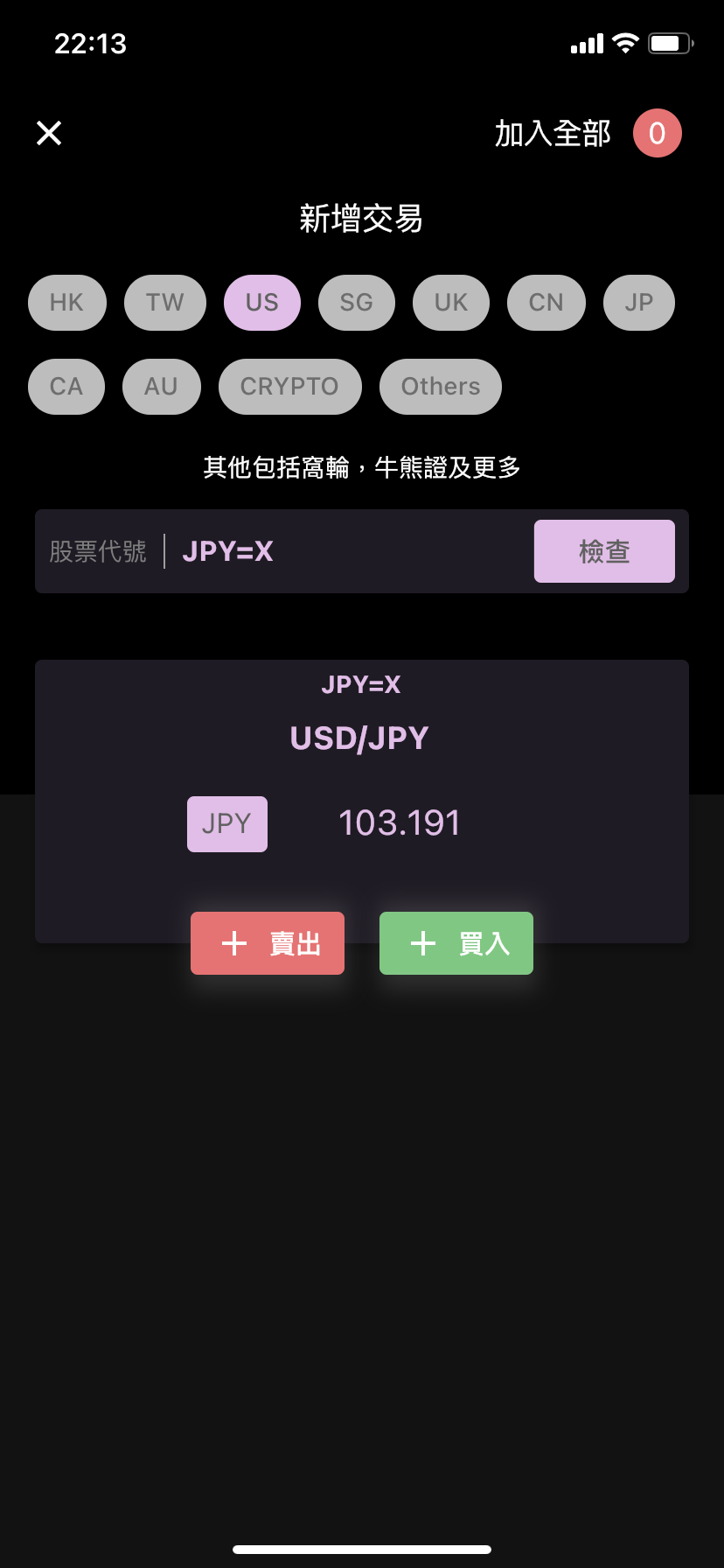Select the UK market chip
Image resolution: width=724 pixels, height=1568 pixels.
[451, 303]
